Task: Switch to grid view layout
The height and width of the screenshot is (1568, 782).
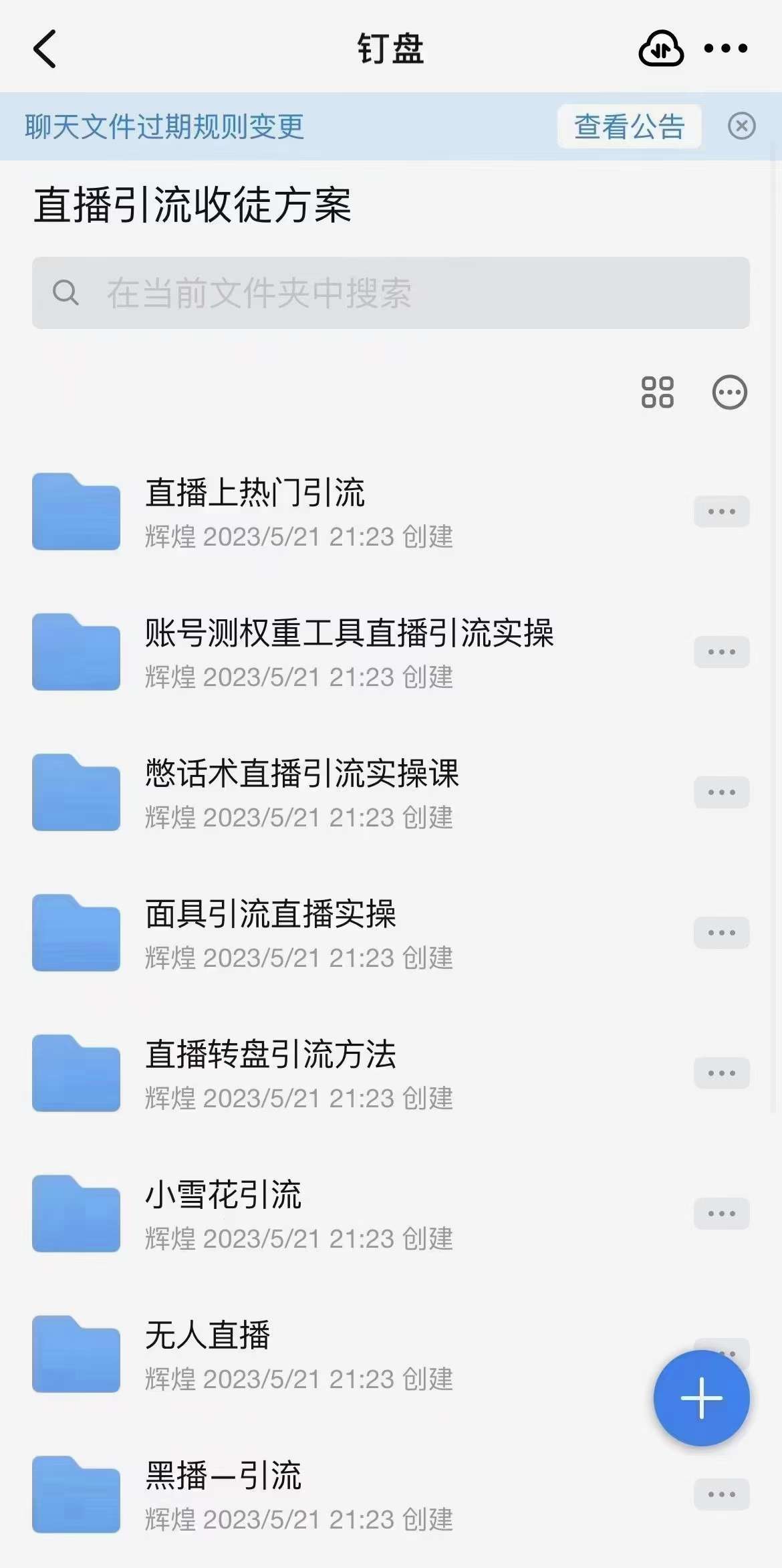Action: tap(657, 393)
